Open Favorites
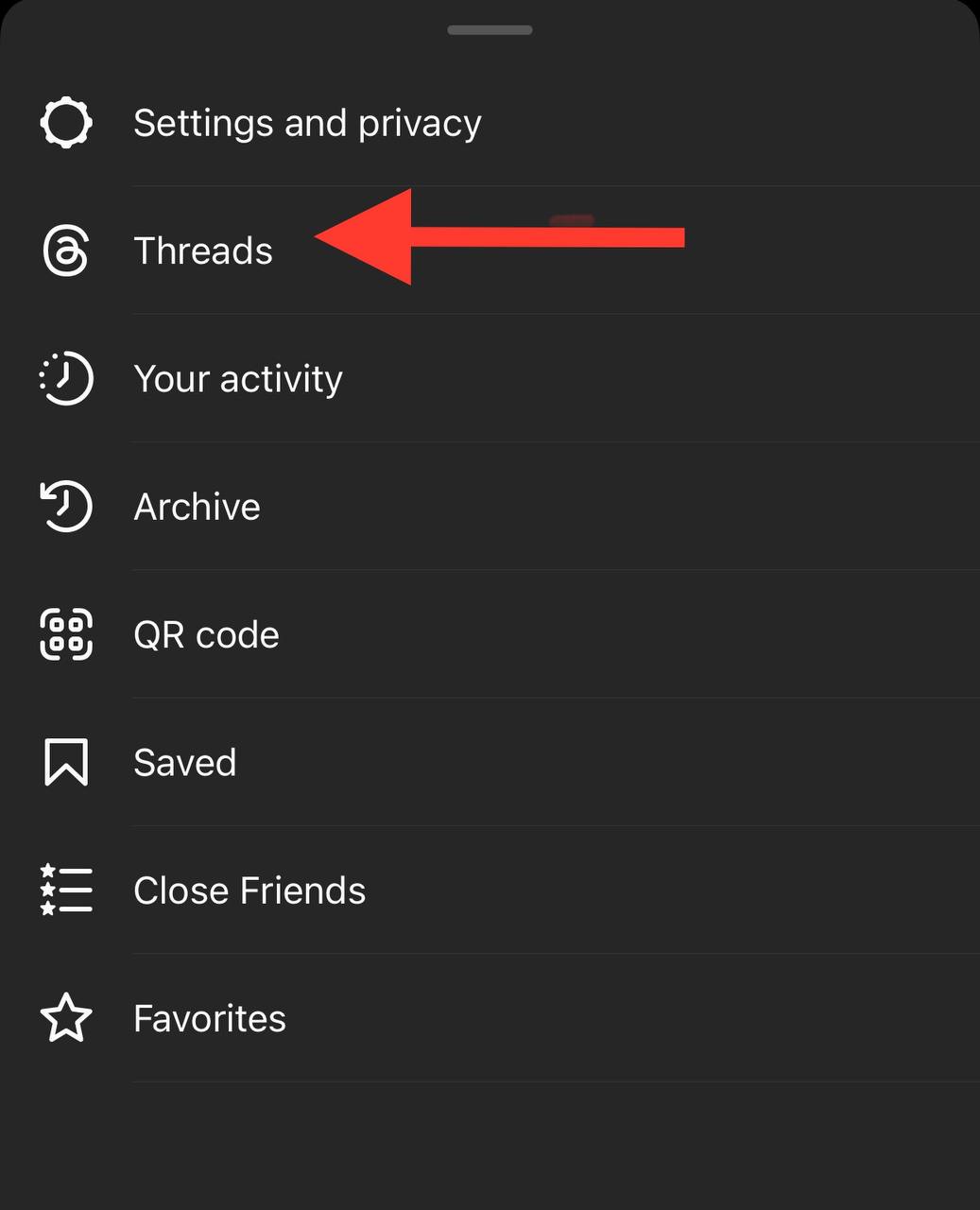The width and height of the screenshot is (980, 1210). click(x=210, y=1019)
